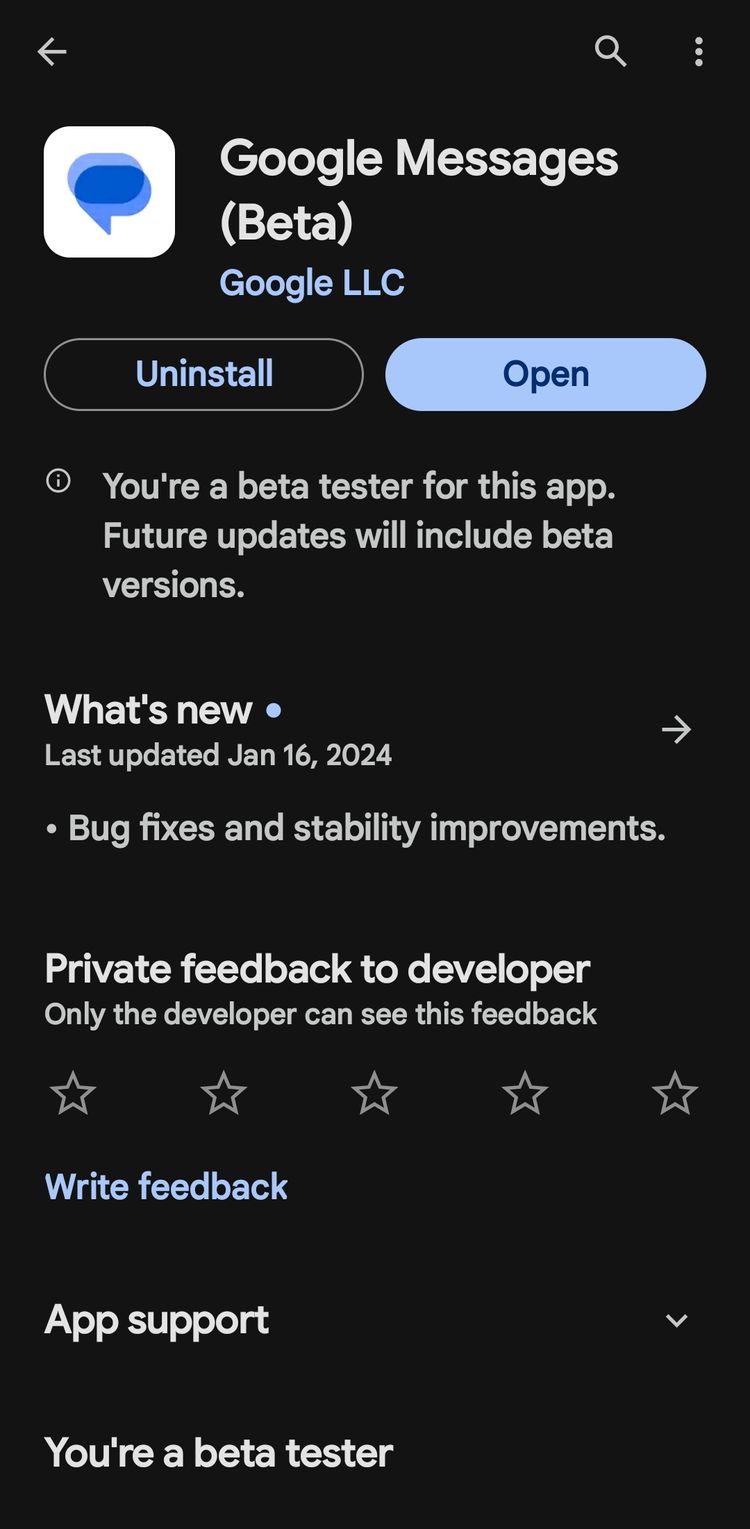Image resolution: width=750 pixels, height=1529 pixels.
Task: Open the three-dot overflow menu
Action: (698, 52)
